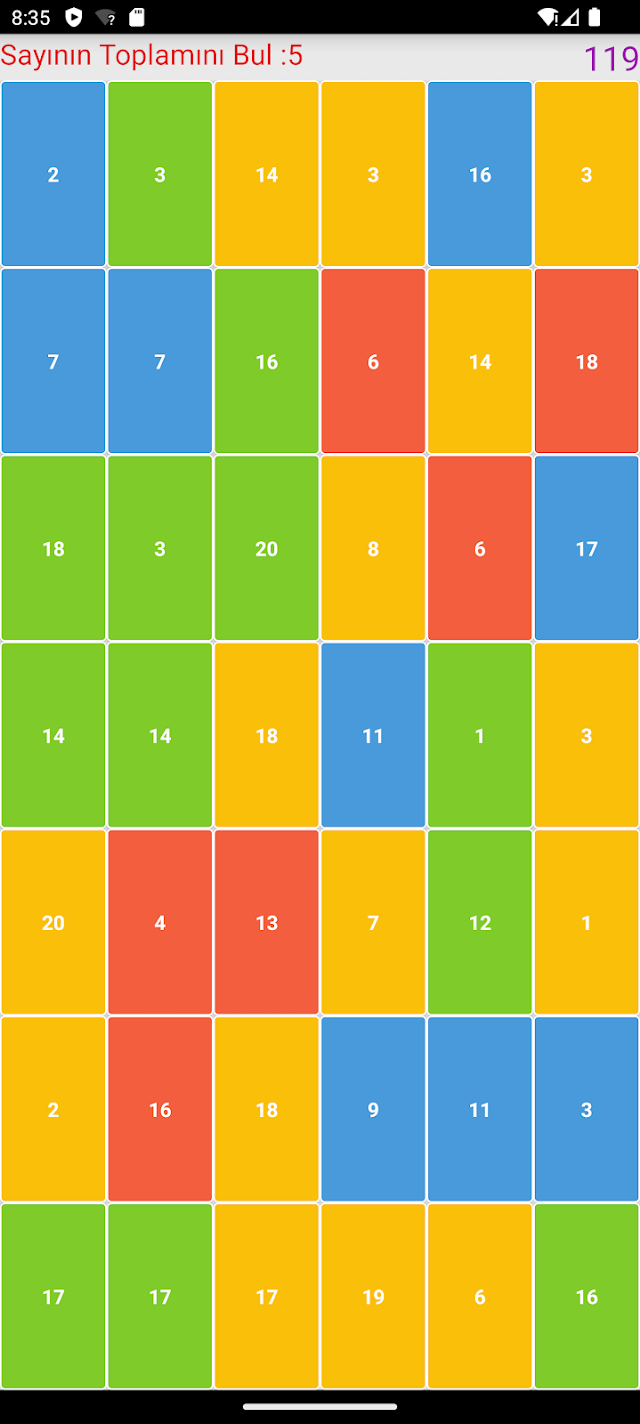Select the blue 16 tile
This screenshot has height=1424, width=640.
tap(480, 174)
